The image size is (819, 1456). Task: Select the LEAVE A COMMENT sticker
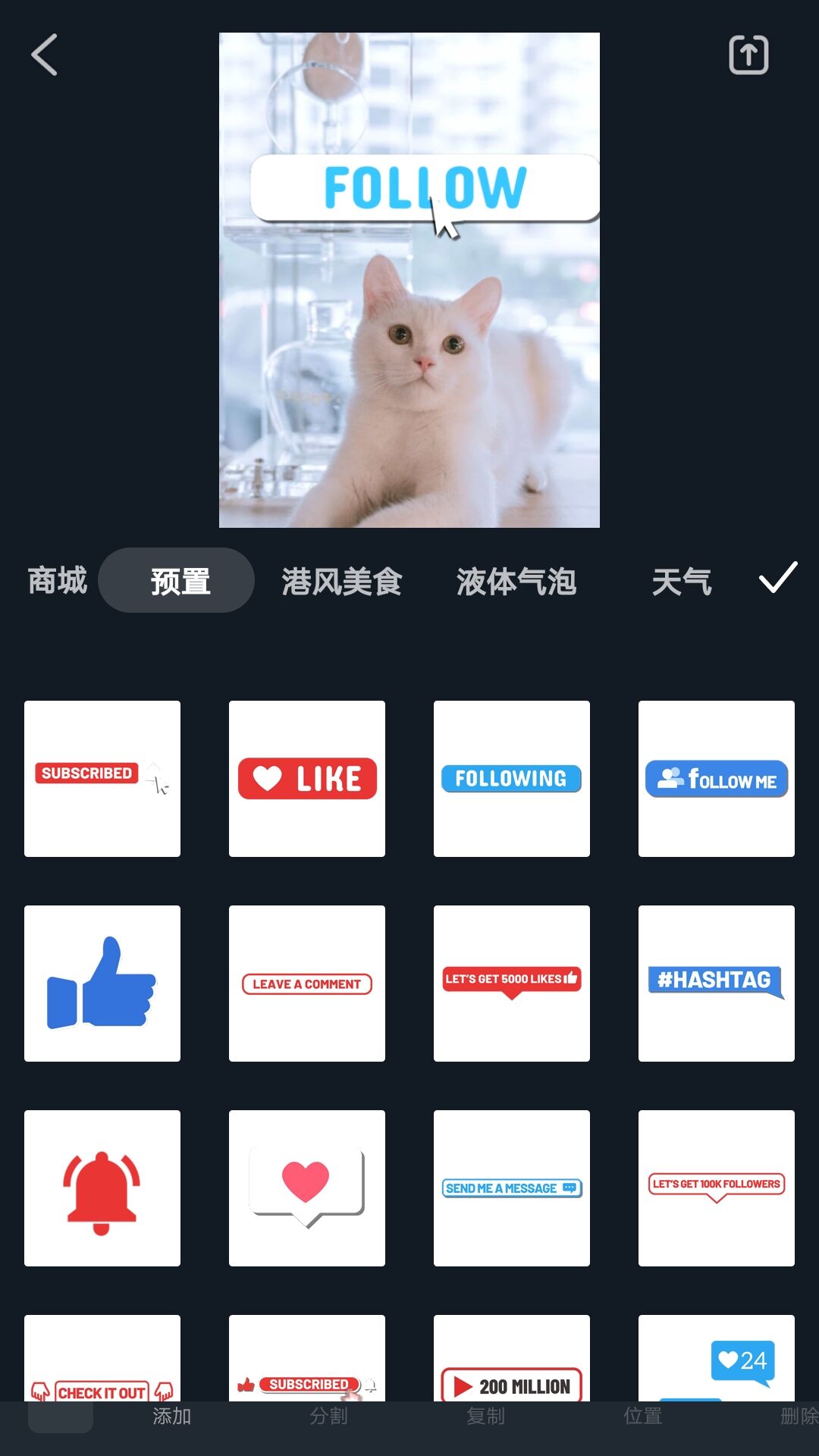[x=306, y=981]
